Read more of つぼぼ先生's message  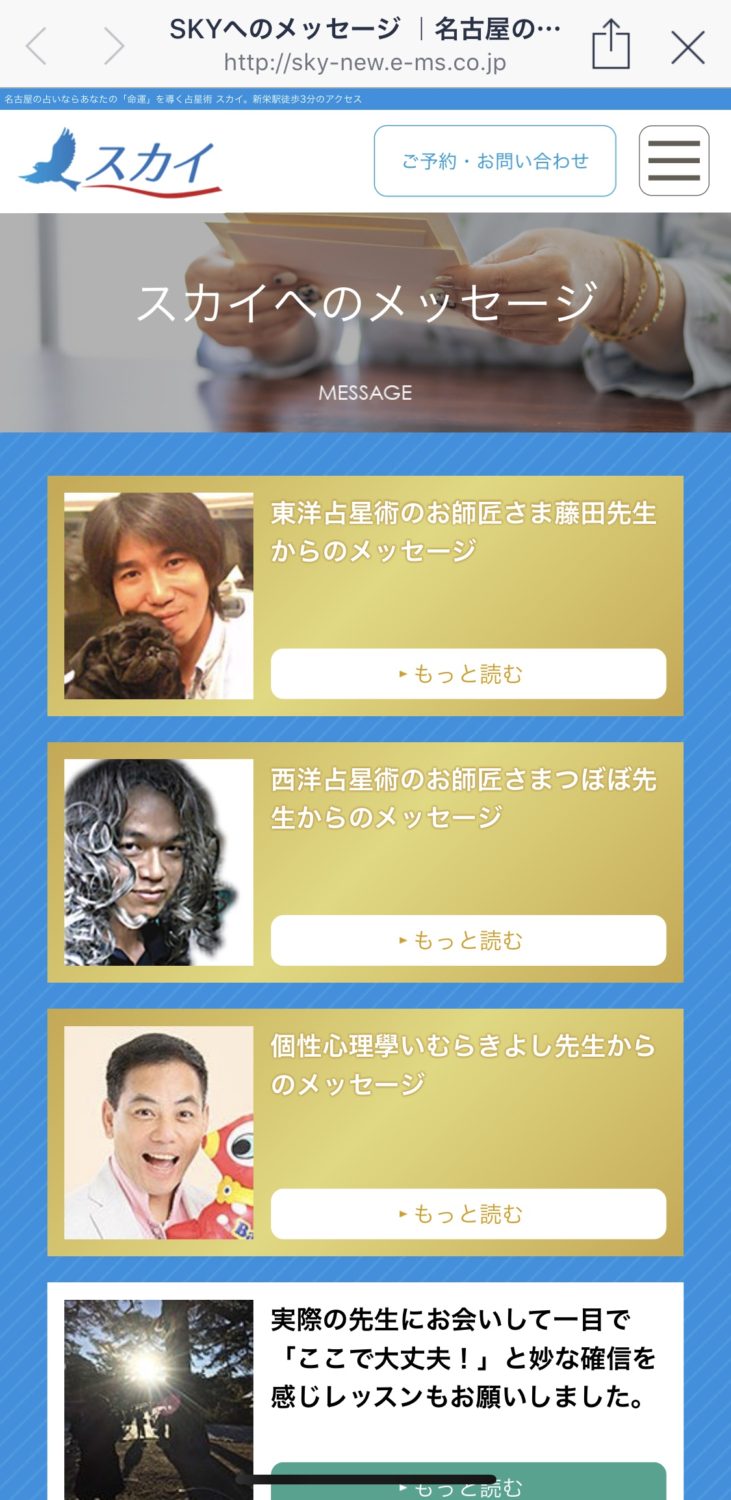pos(468,941)
